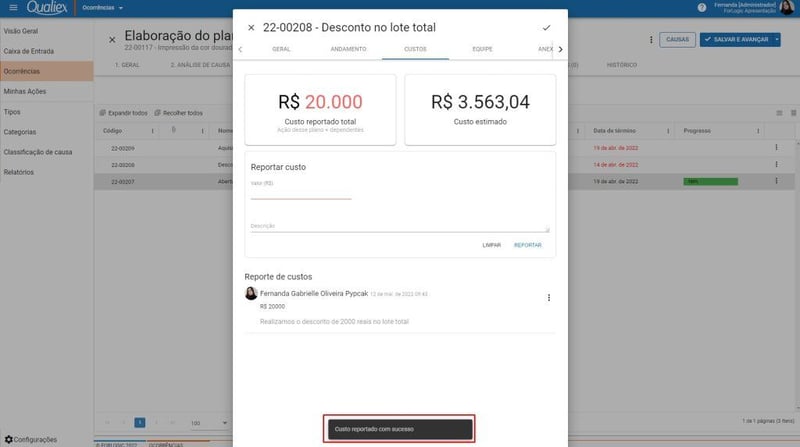The height and width of the screenshot is (447, 800).
Task: Open options for Fernanda's cost report
Action: click(548, 297)
